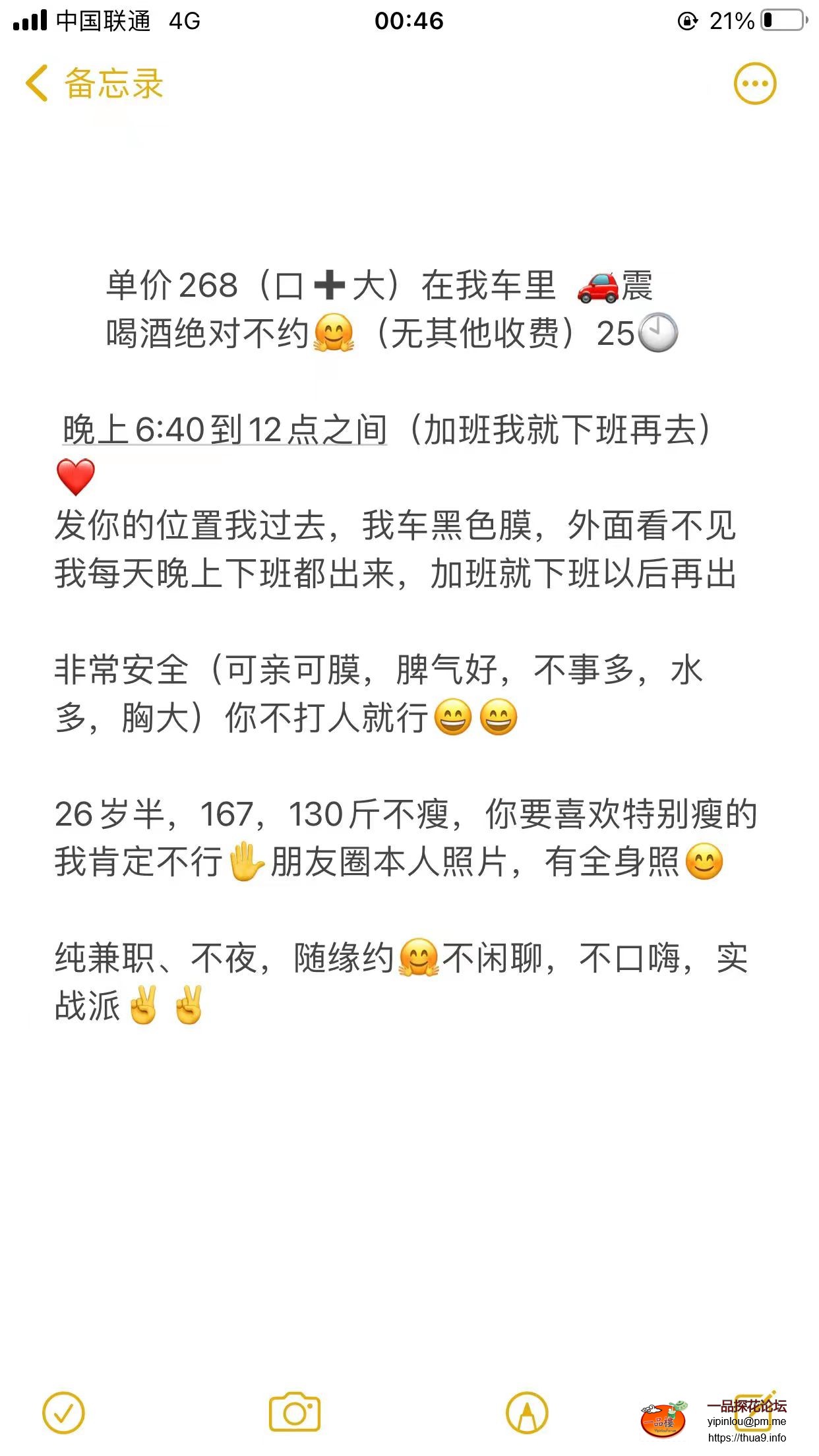
Task: Tap the underlined time 晚上6:40到12点之间
Action: click(225, 430)
